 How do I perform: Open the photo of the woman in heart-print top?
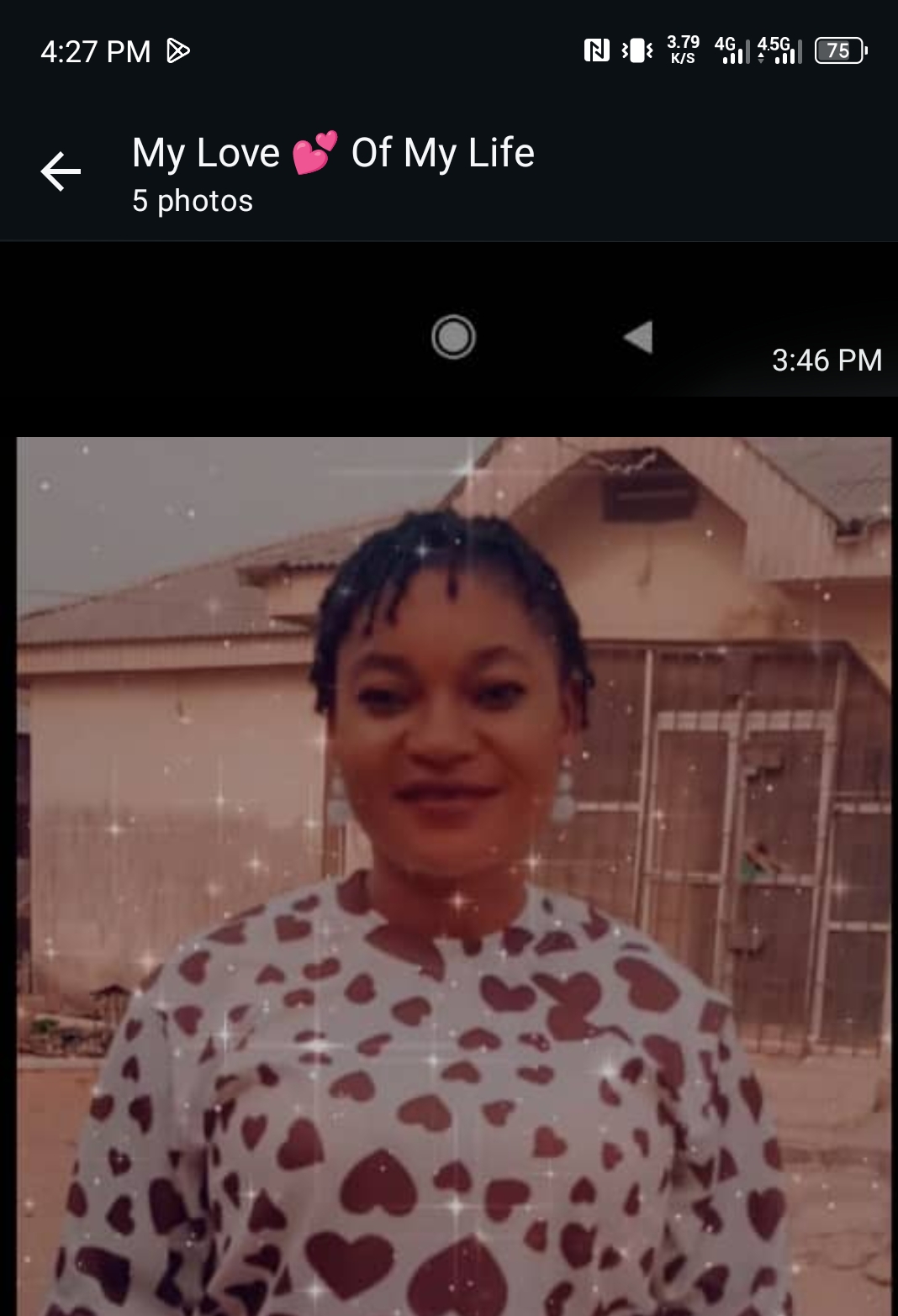pyautogui.click(x=454, y=874)
